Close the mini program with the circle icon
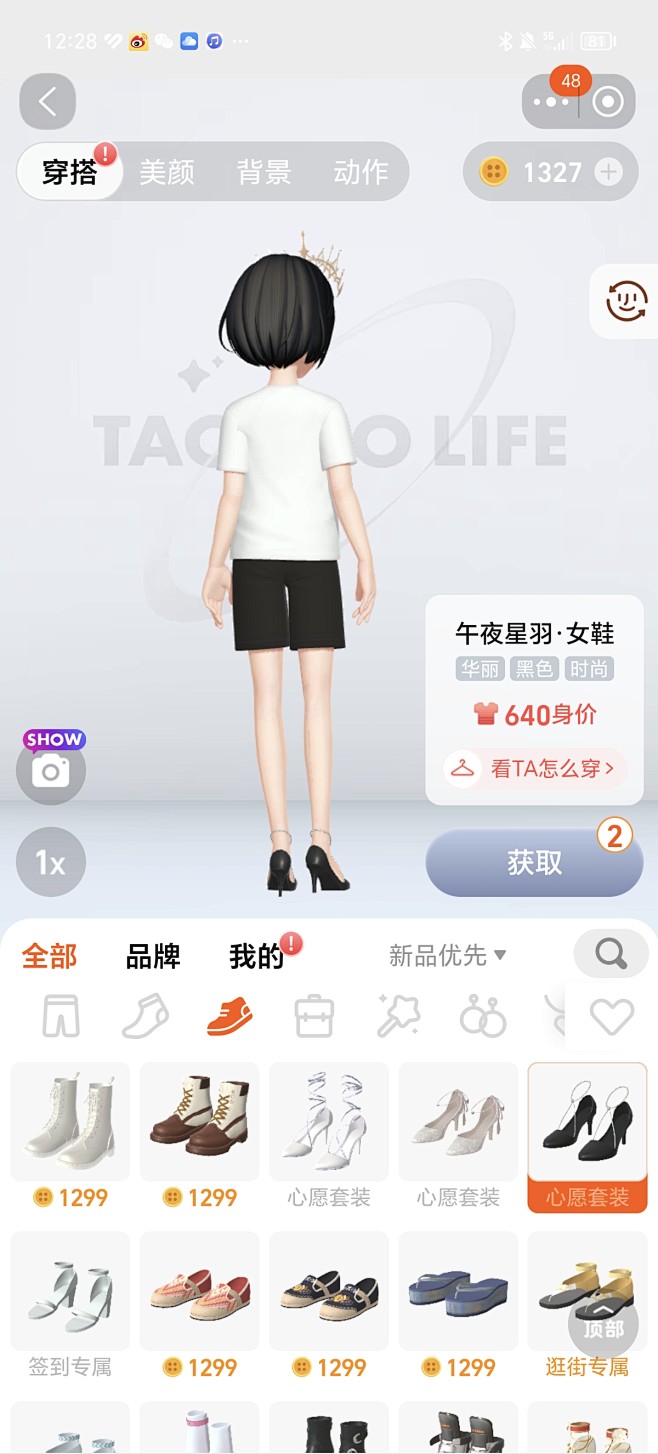658x1454 pixels. (608, 102)
